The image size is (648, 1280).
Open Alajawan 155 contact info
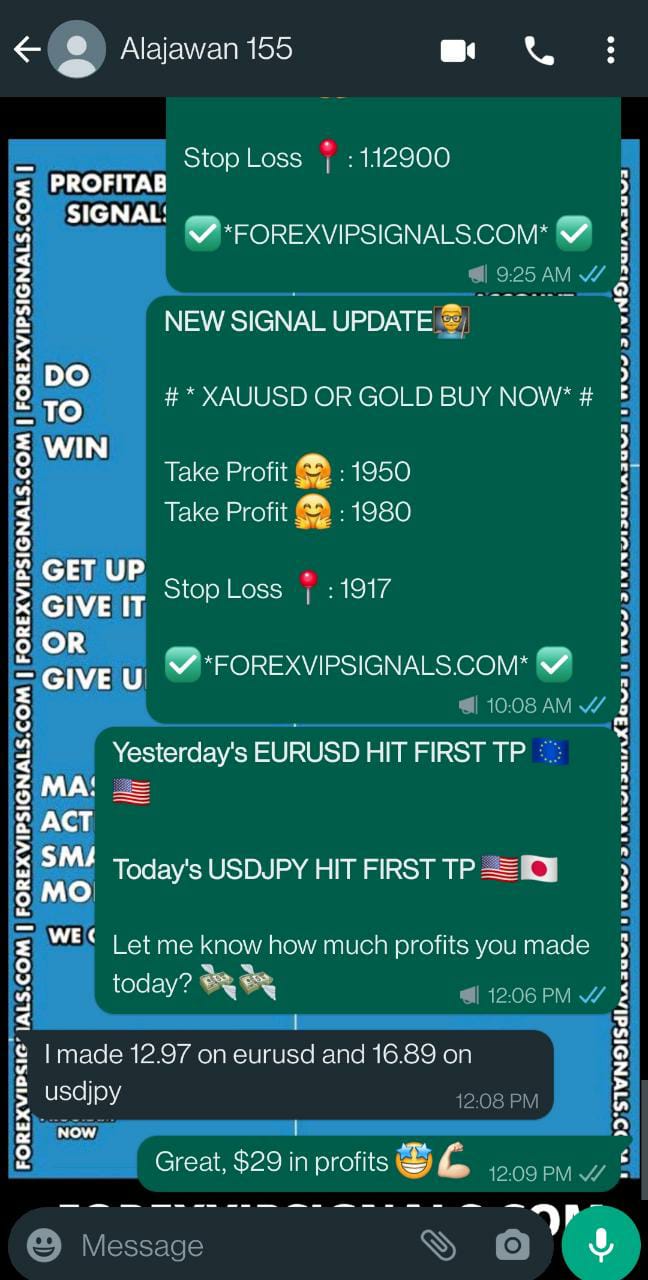click(x=206, y=49)
